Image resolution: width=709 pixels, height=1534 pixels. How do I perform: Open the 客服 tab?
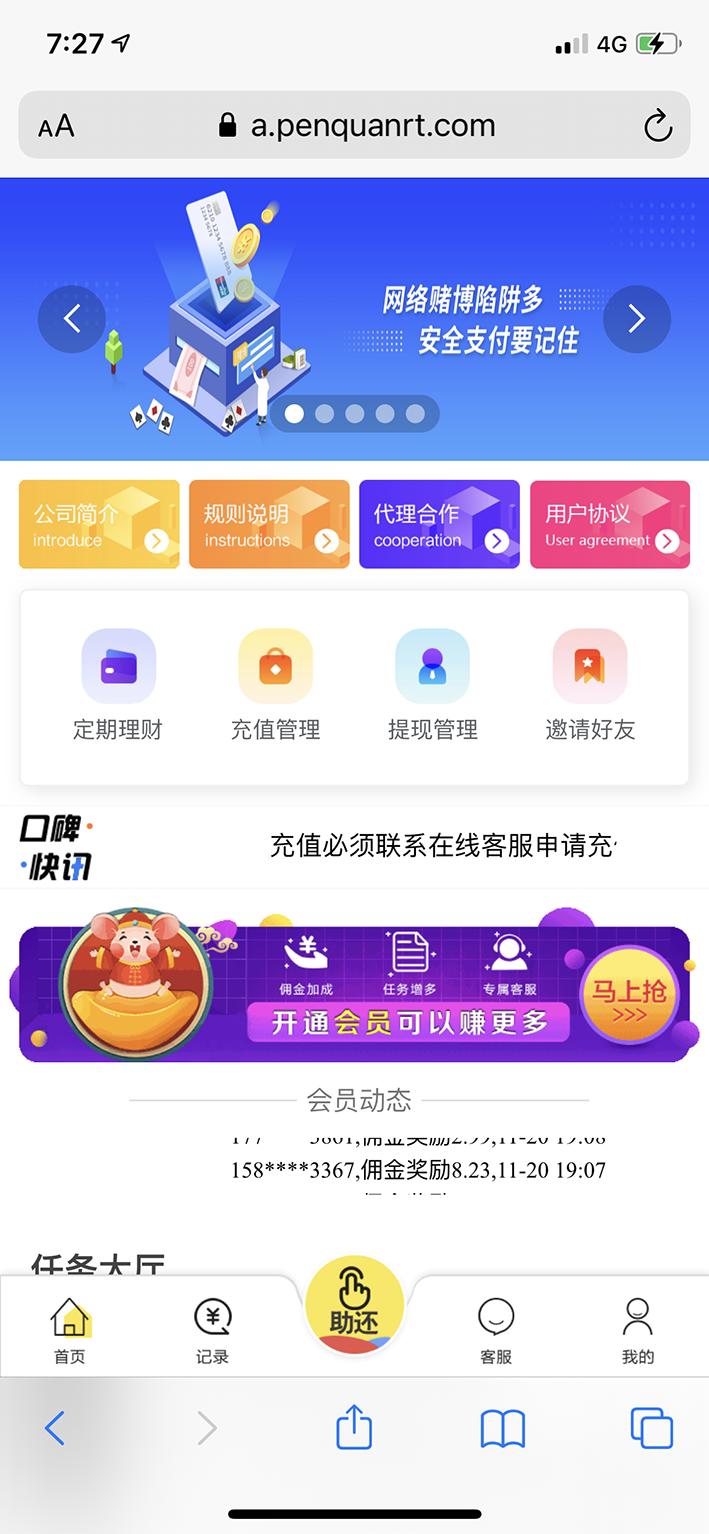tap(496, 1330)
